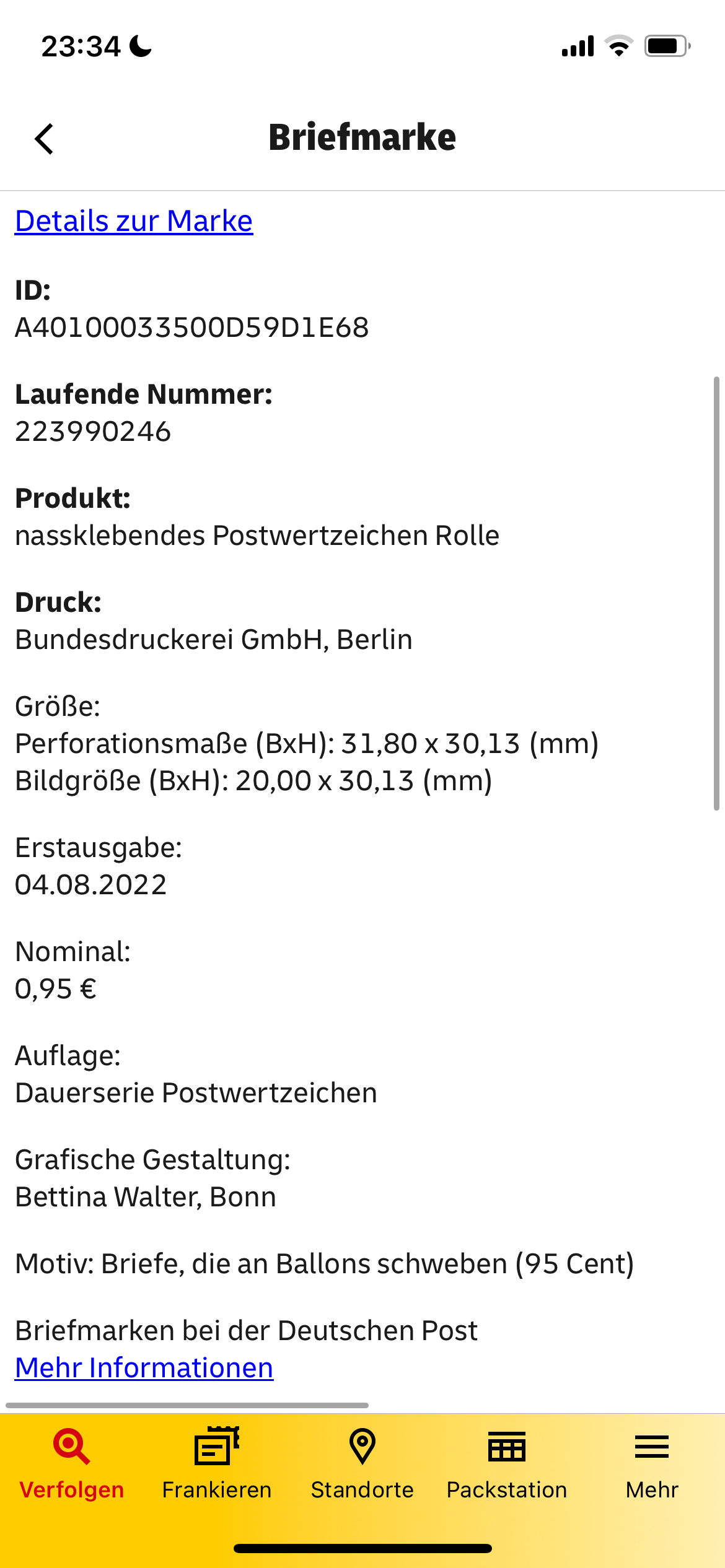Select the Verfolgen tab
725x1568 pixels.
coord(72,1465)
